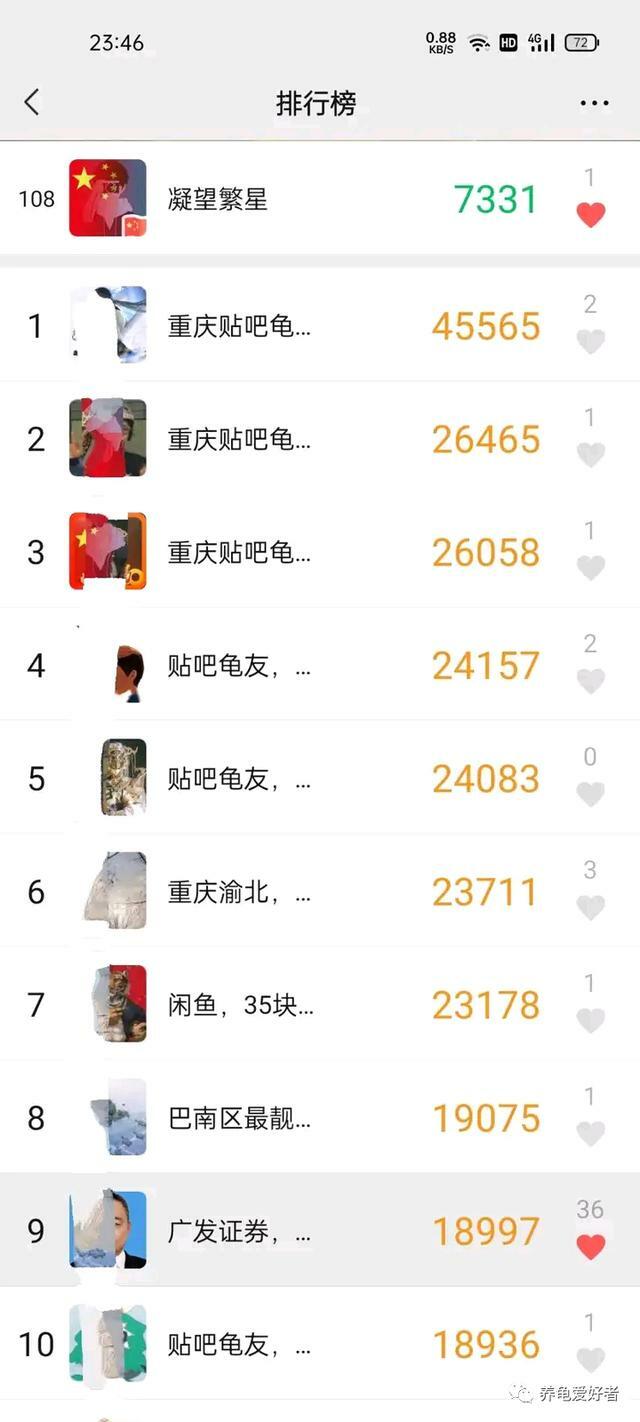Like the 重庆渝北 entry scoring 23711
Screen dimensions: 640x1422
coord(591,906)
